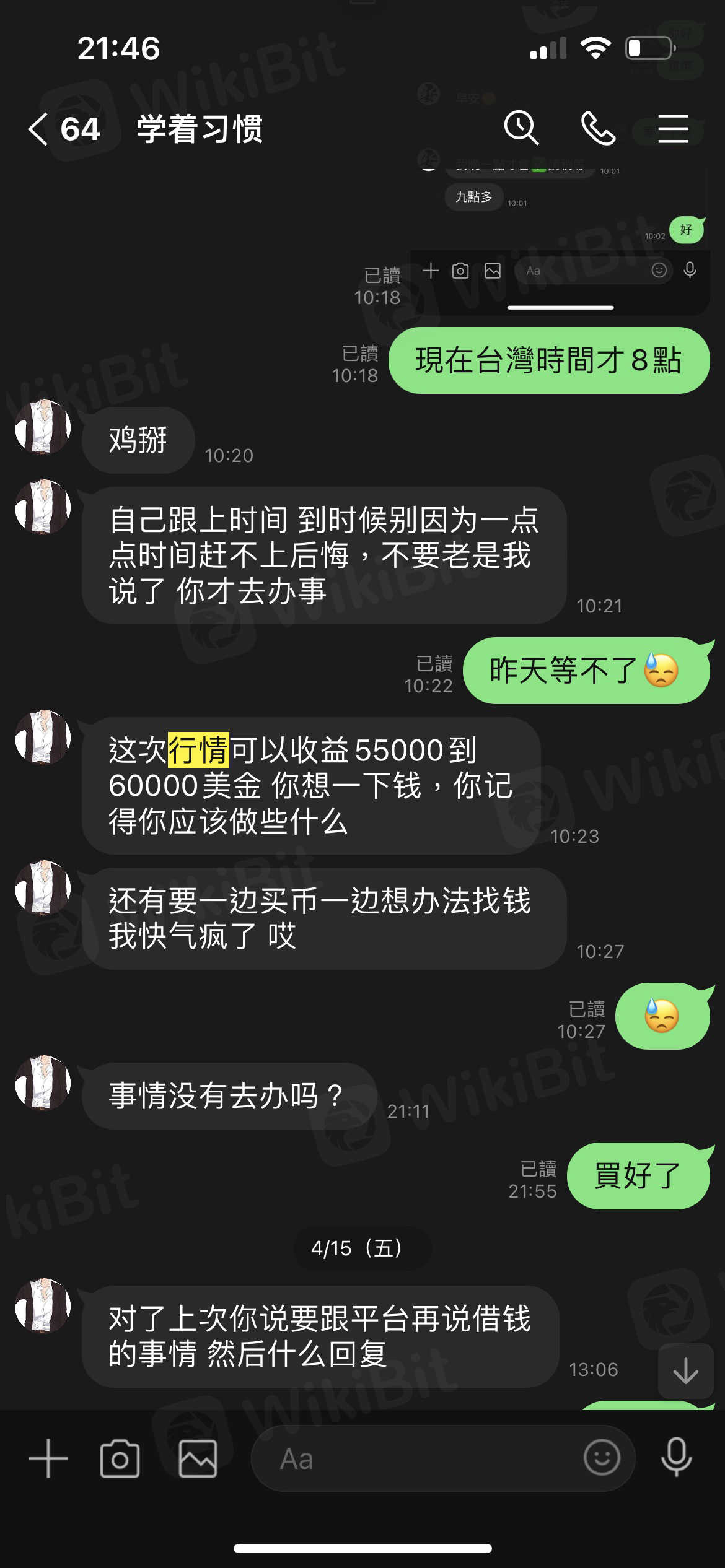The height and width of the screenshot is (1568, 725).
Task: Open the plus attachment options
Action: point(48,1458)
